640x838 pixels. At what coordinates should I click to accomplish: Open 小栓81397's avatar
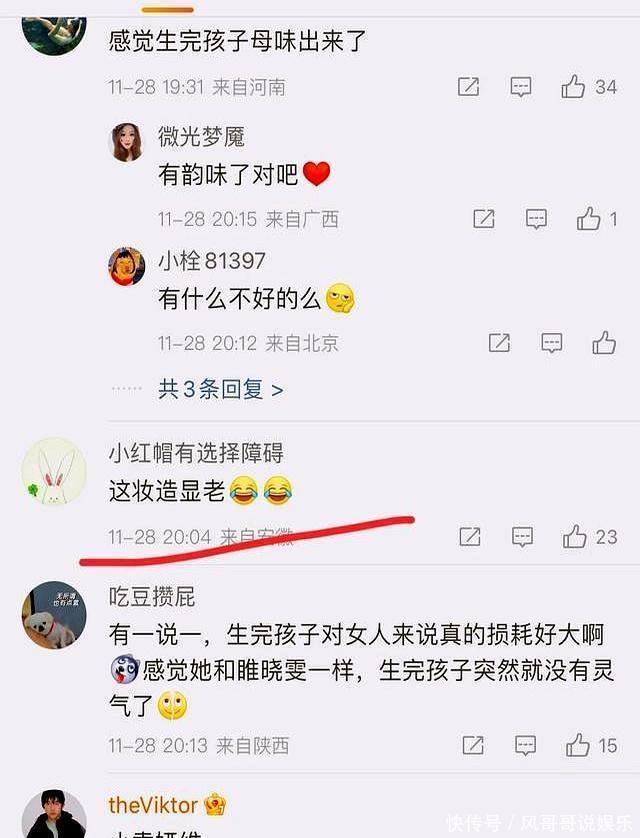[x=126, y=268]
